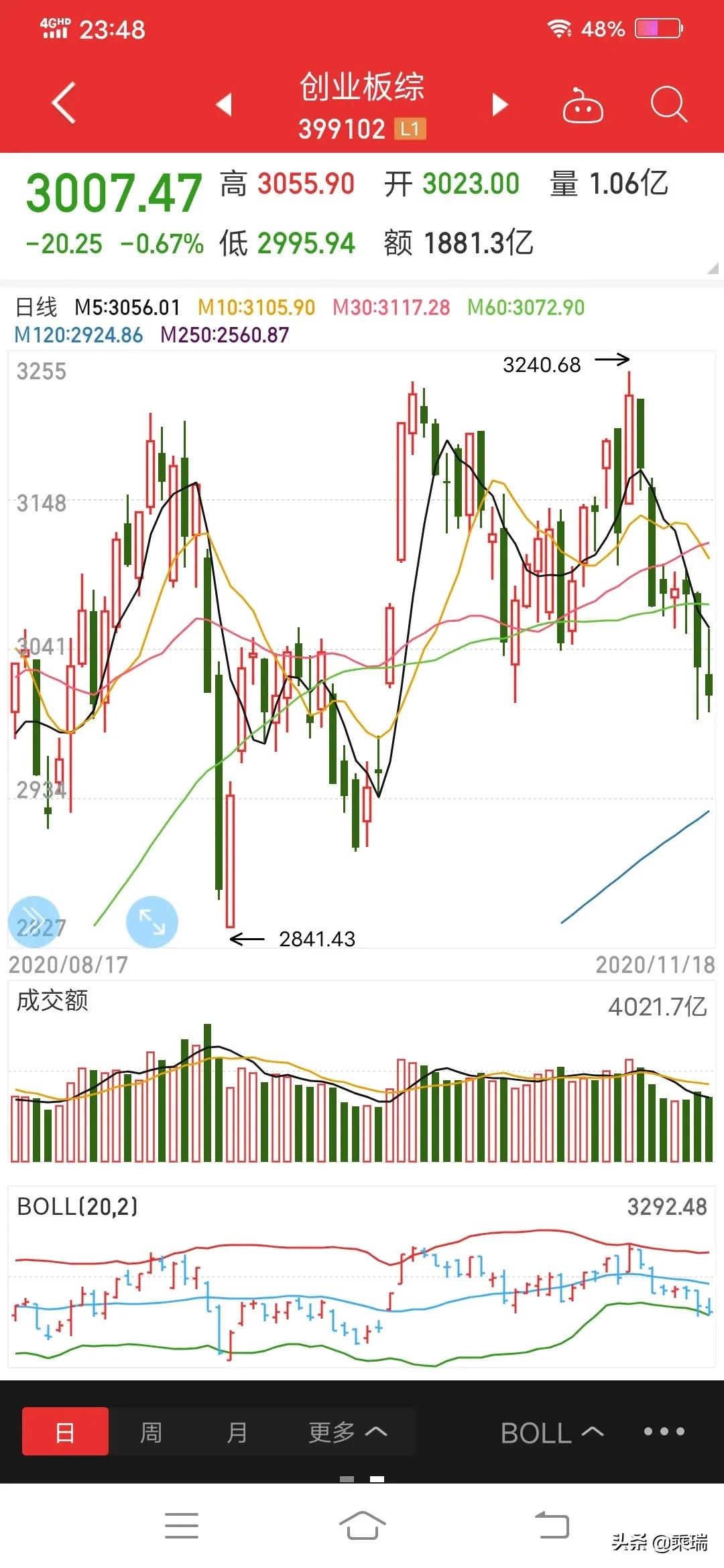The height and width of the screenshot is (1568, 724).
Task: Switch to the 月 monthly chart
Action: [x=237, y=1432]
